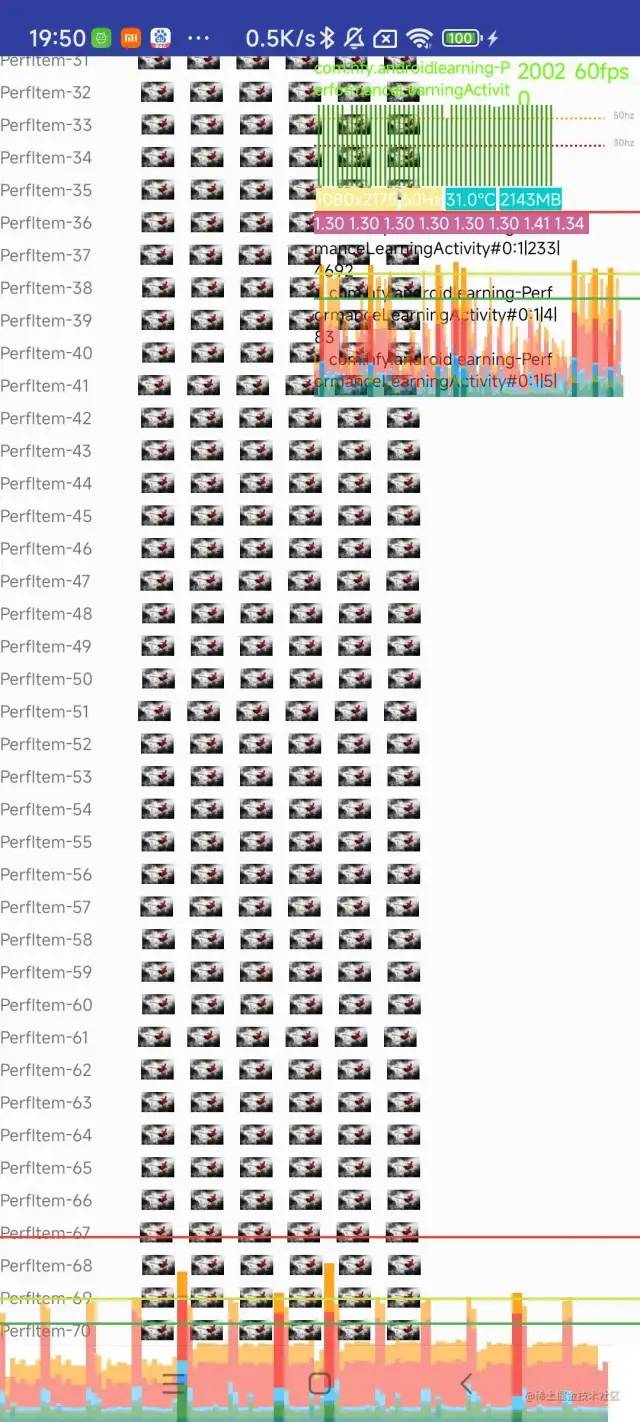This screenshot has height=1422, width=640.
Task: Tap the PerfItem-63 list item
Action: point(46,1103)
